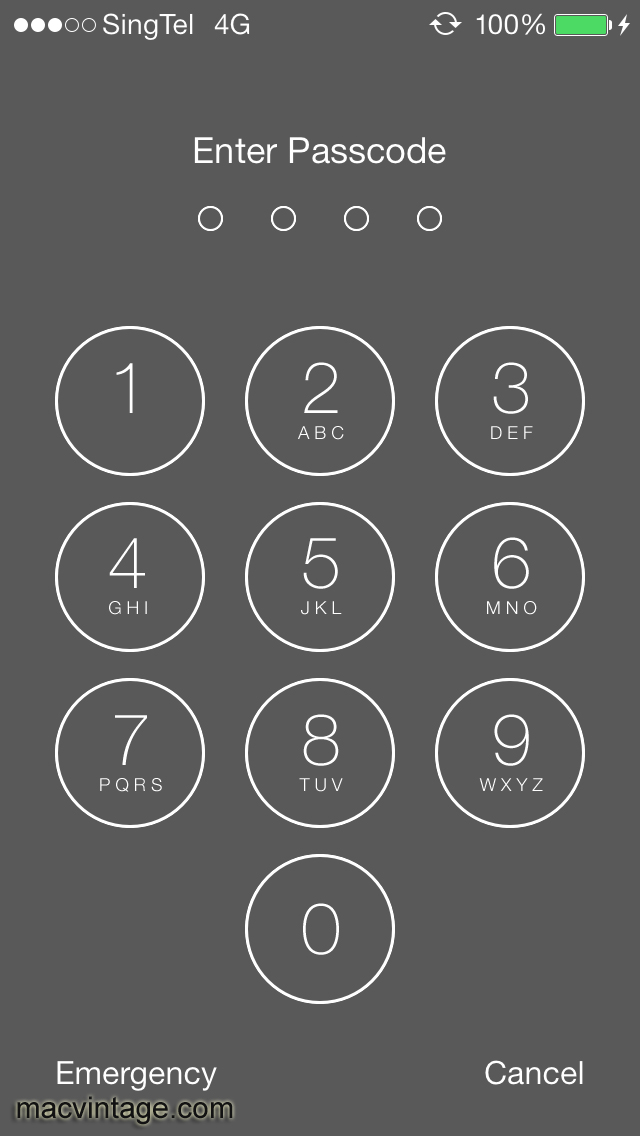The width and height of the screenshot is (640, 1136).
Task: Tap digit 1 on the passcode keypad
Action: click(x=130, y=401)
